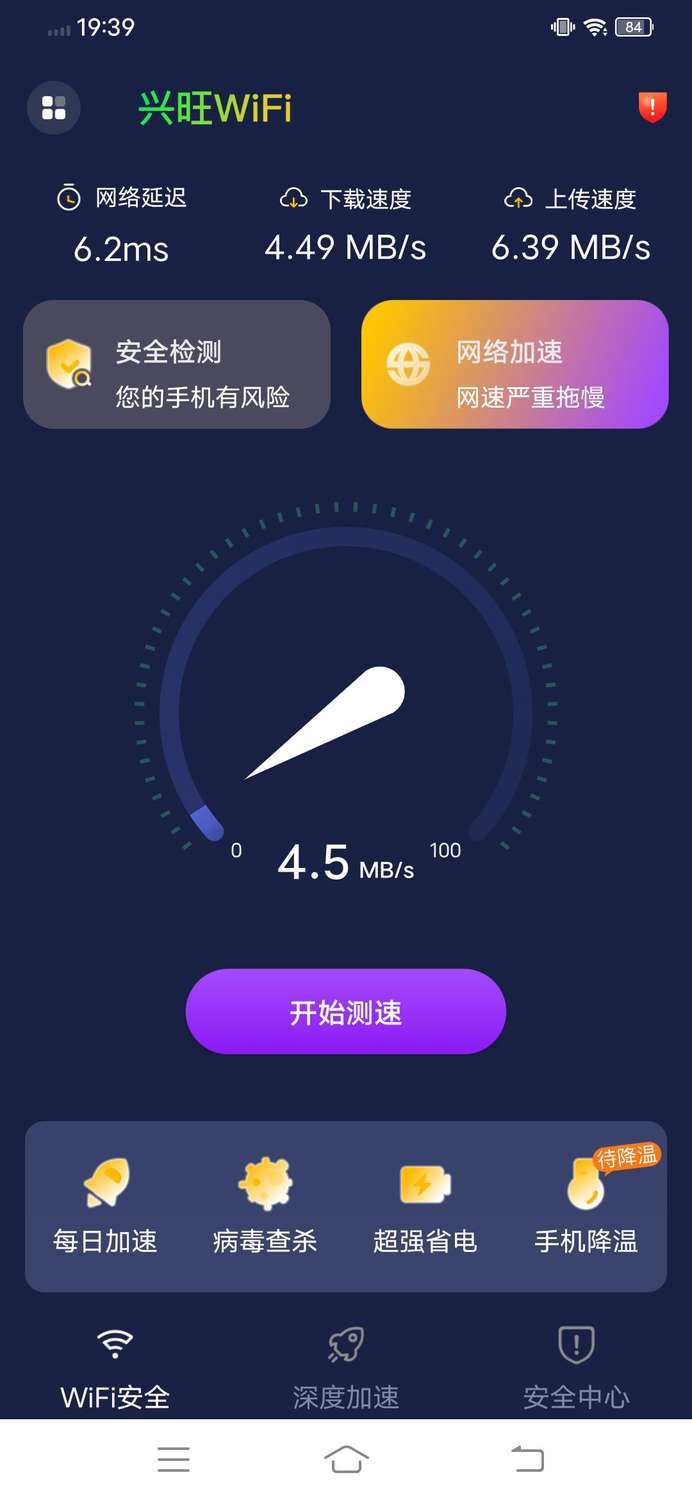Open the grid menu icon
The height and width of the screenshot is (1500, 692).
54,107
